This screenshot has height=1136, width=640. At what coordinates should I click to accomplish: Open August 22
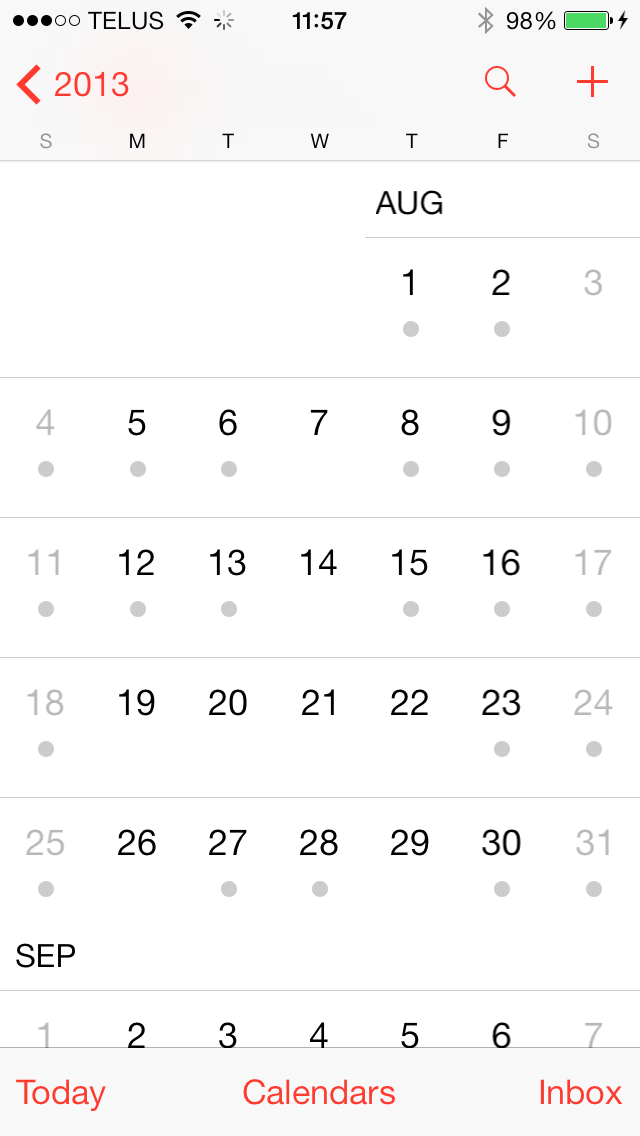pyautogui.click(x=410, y=705)
